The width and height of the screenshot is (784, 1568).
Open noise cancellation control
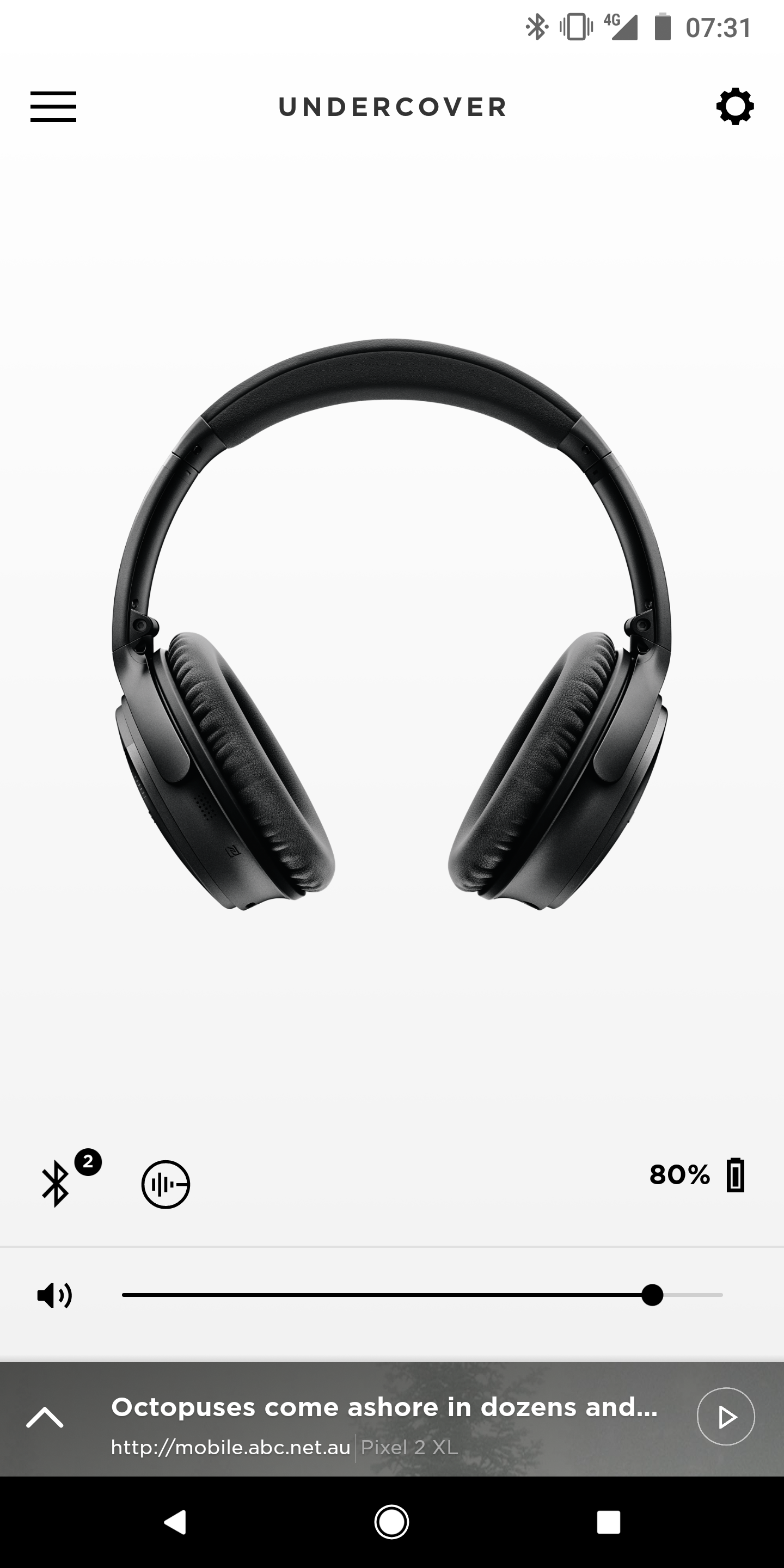pyautogui.click(x=166, y=1184)
